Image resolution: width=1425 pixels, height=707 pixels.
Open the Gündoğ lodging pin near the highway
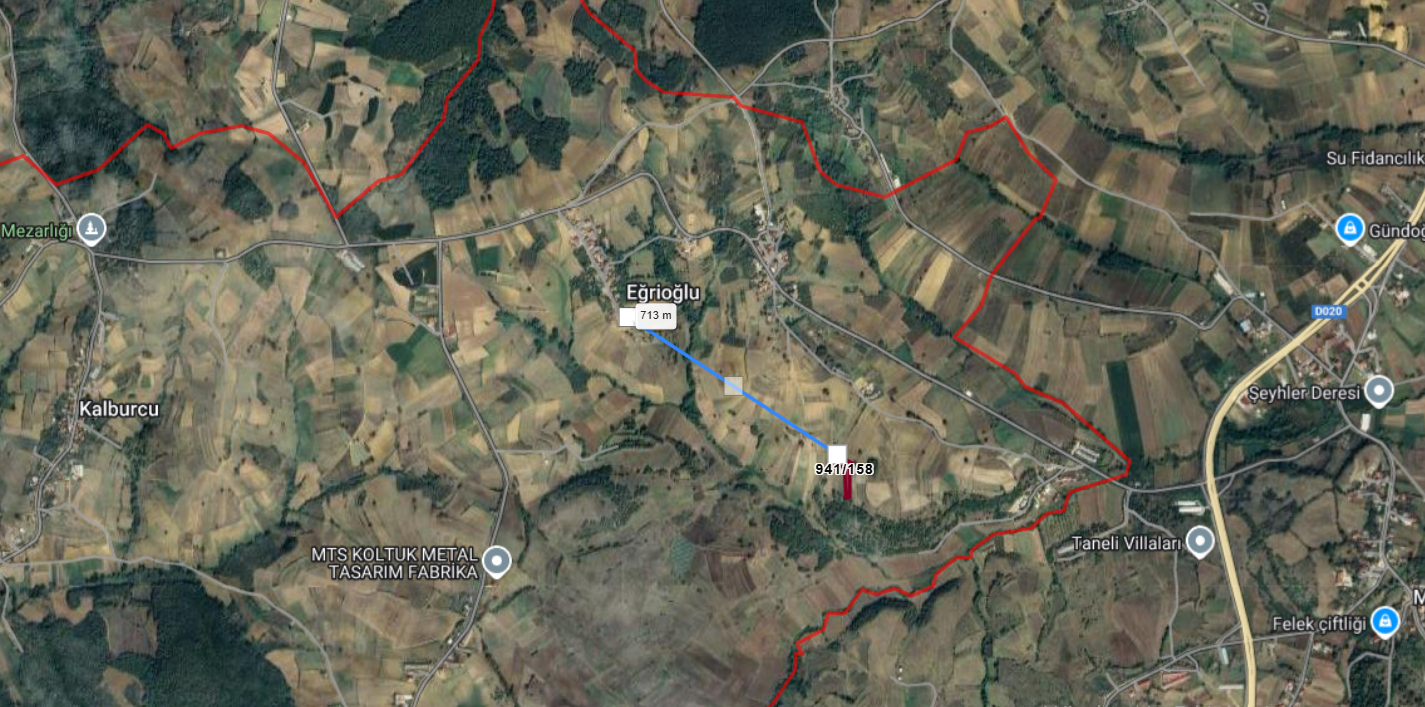1350,229
